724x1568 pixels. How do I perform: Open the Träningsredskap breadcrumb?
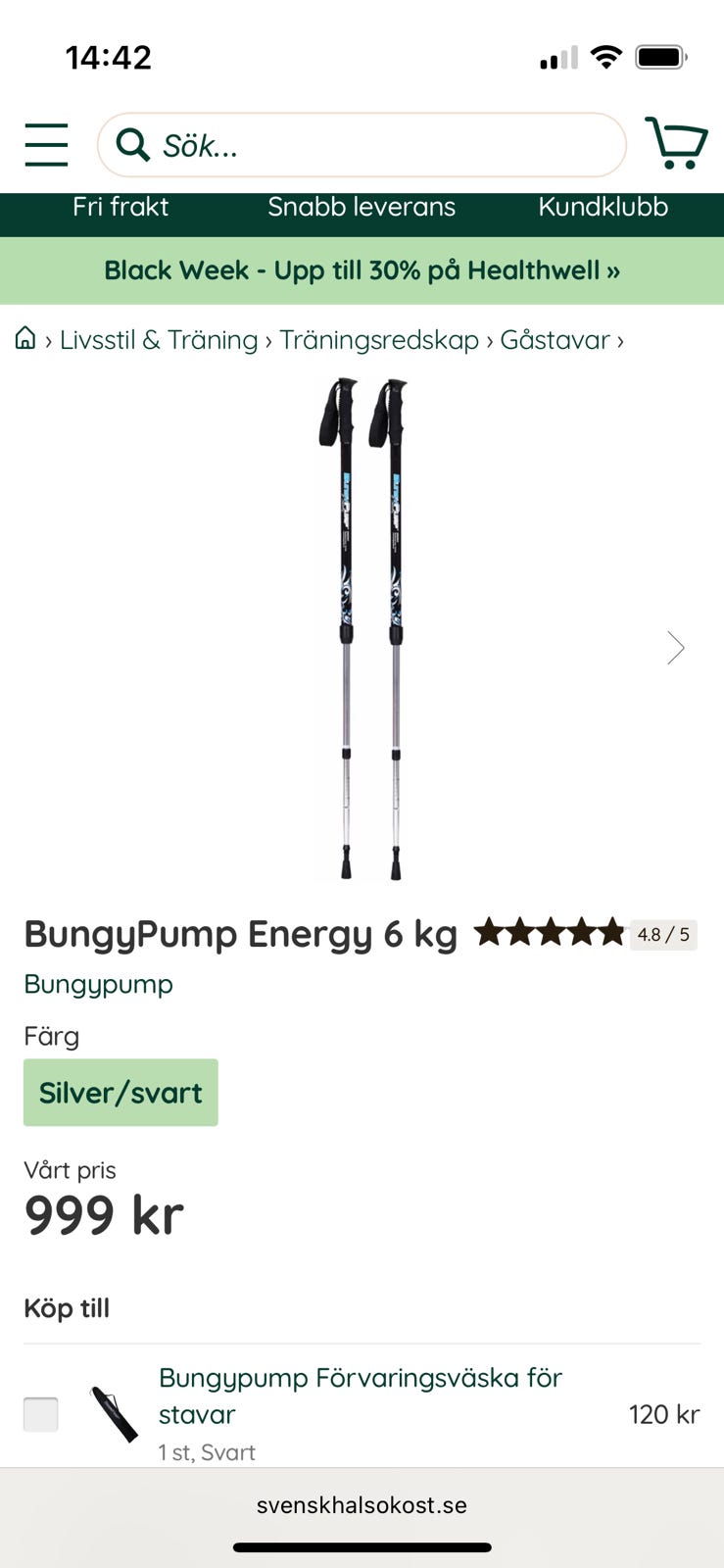[379, 340]
